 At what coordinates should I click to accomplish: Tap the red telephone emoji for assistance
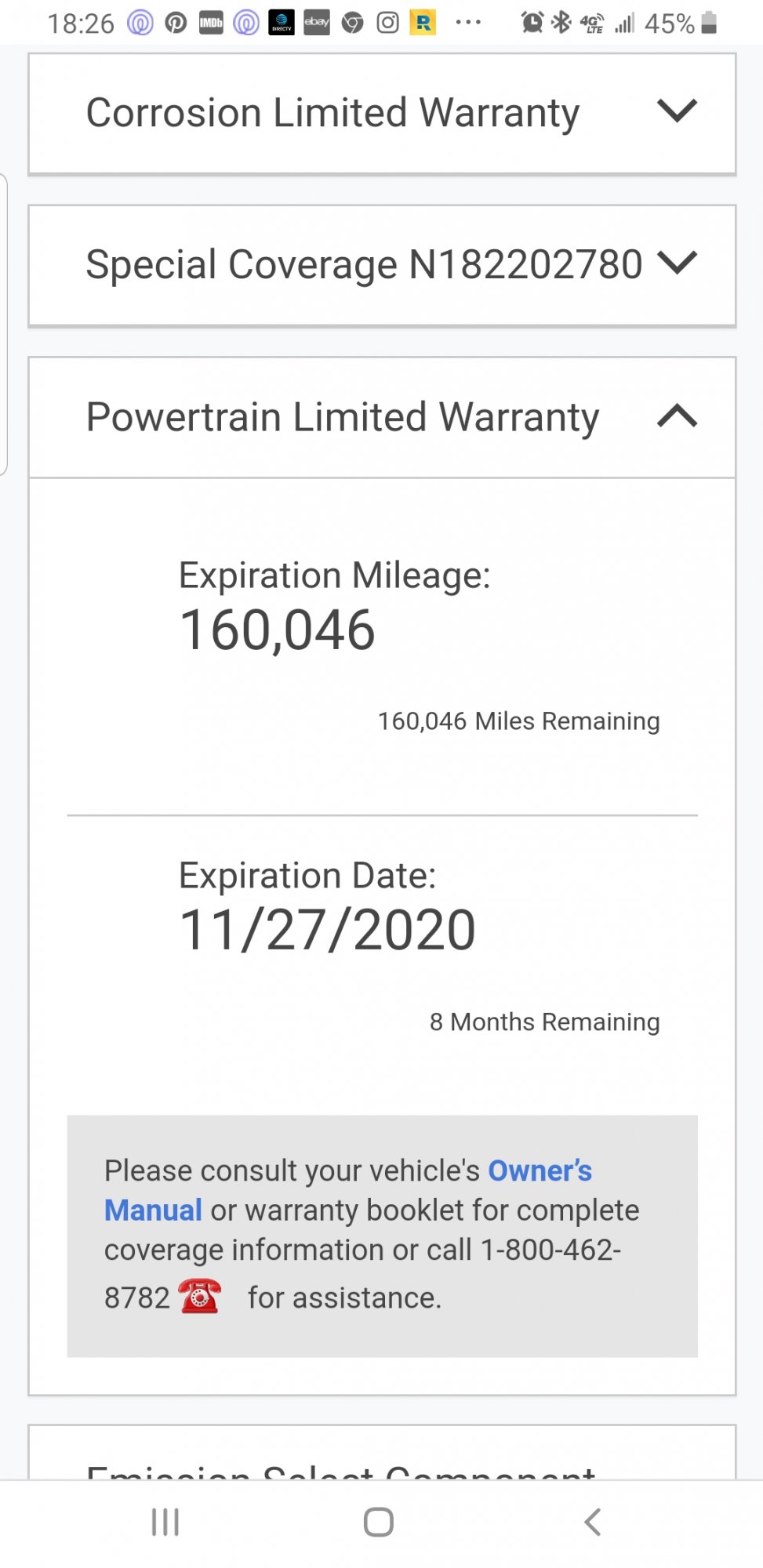click(202, 1296)
